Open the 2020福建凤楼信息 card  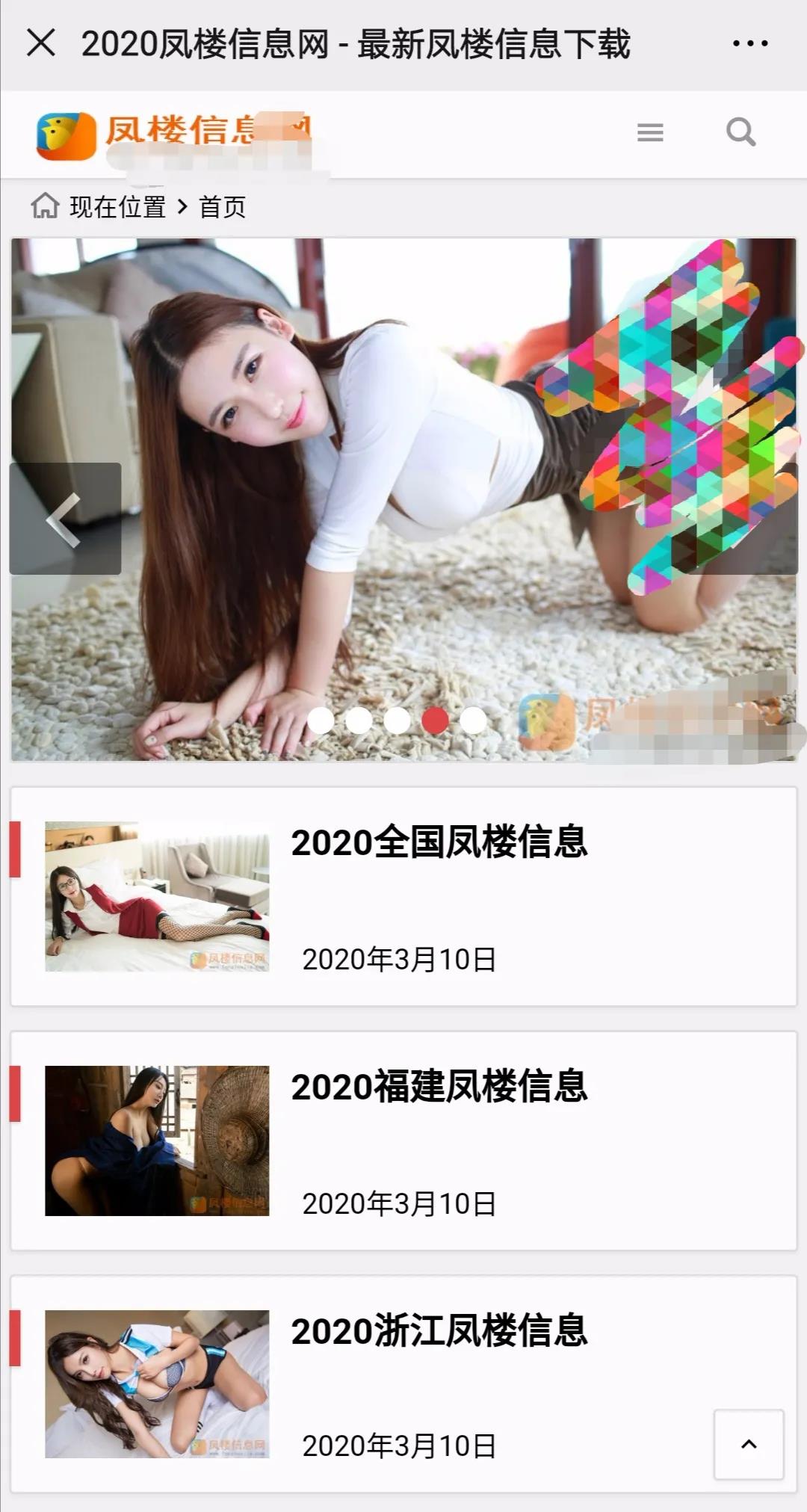coord(439,1087)
